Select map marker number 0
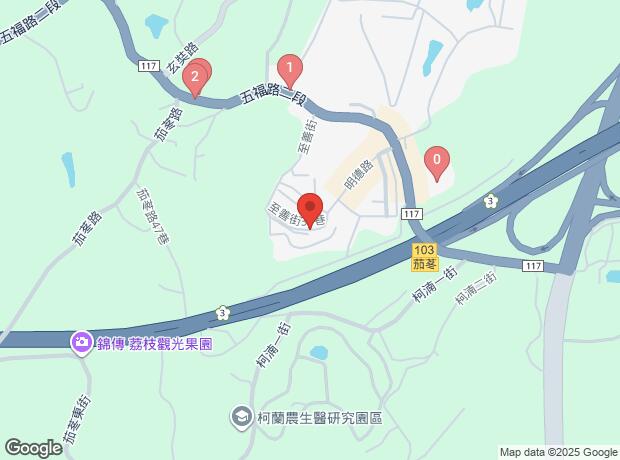The height and width of the screenshot is (460, 620). [x=437, y=163]
